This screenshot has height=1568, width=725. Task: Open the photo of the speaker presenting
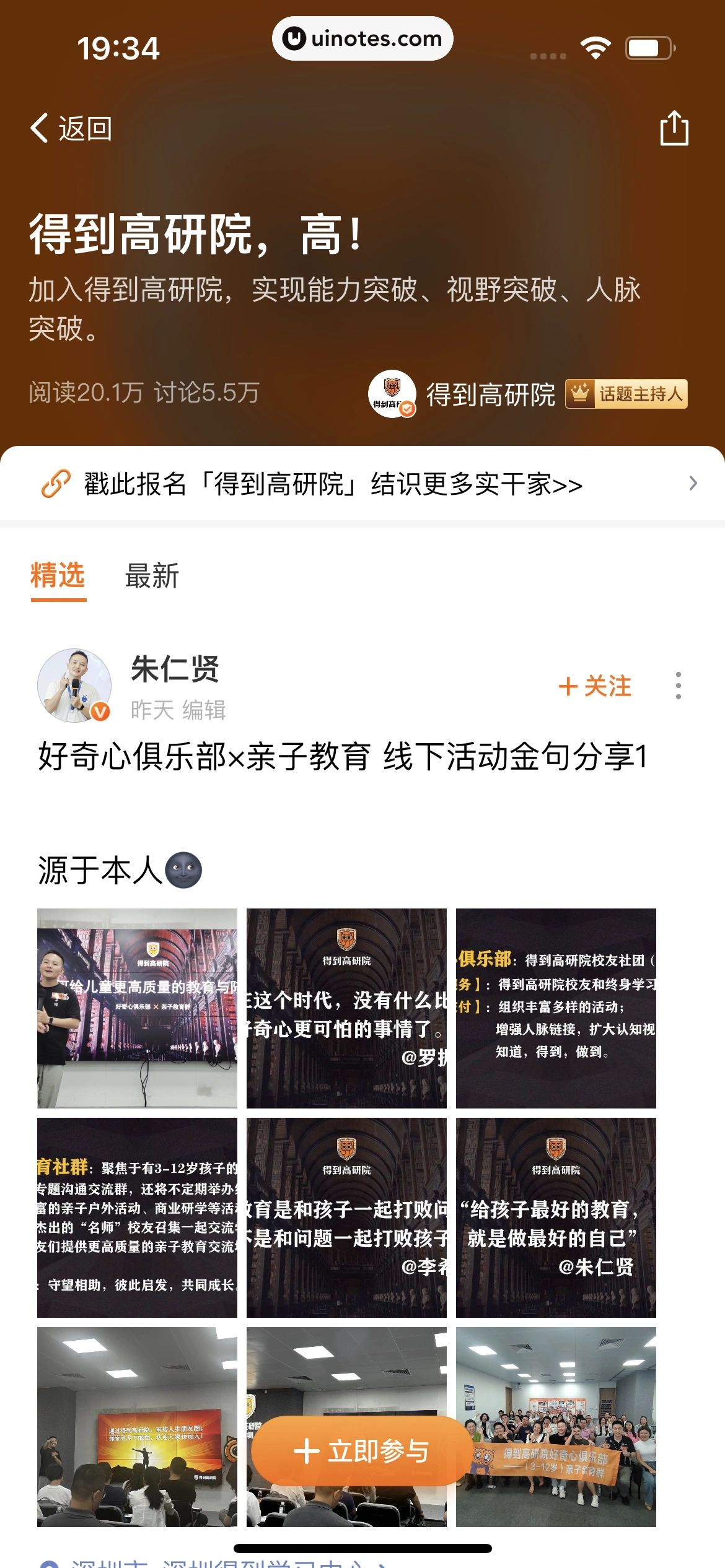click(x=137, y=1008)
